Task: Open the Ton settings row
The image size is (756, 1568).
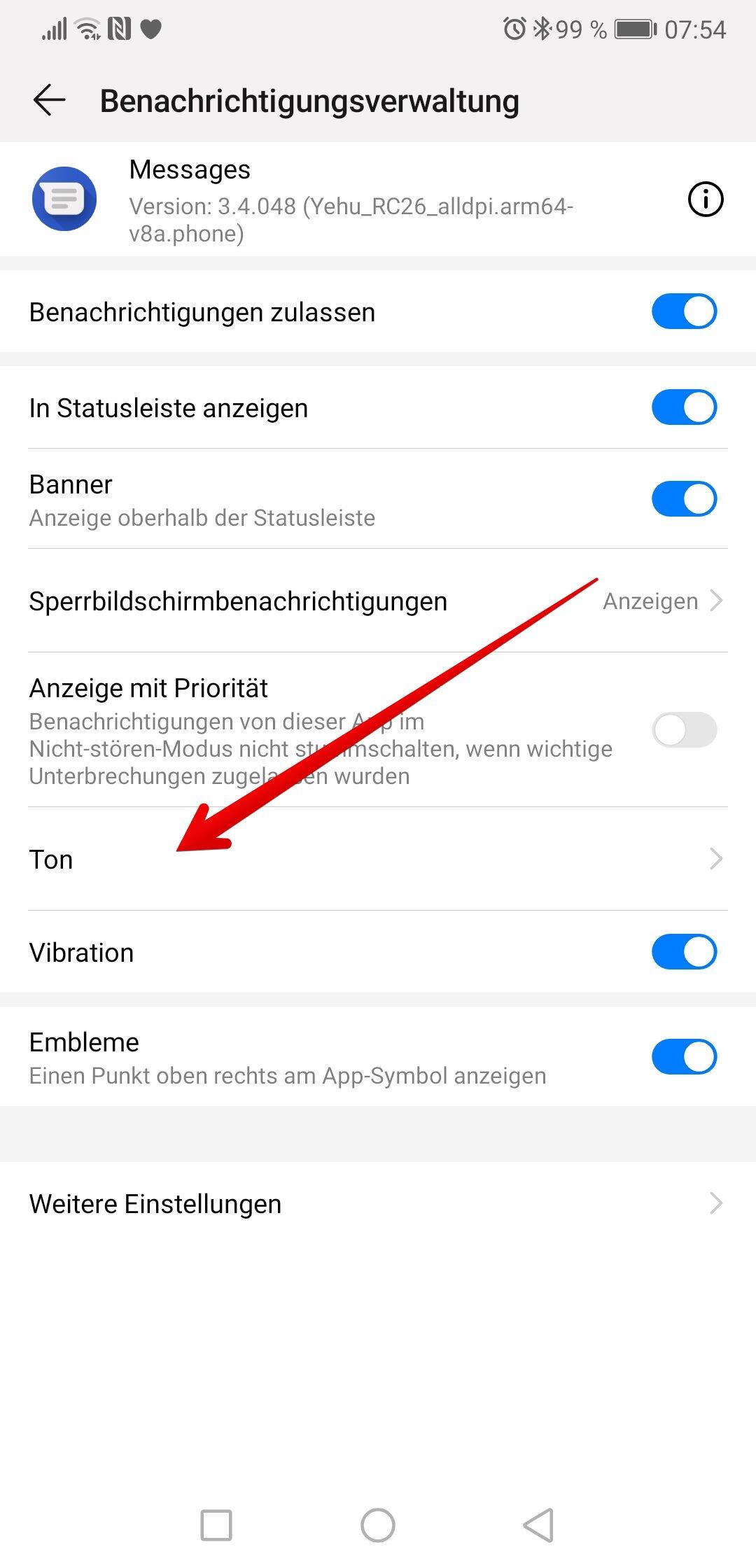Action: click(x=378, y=859)
